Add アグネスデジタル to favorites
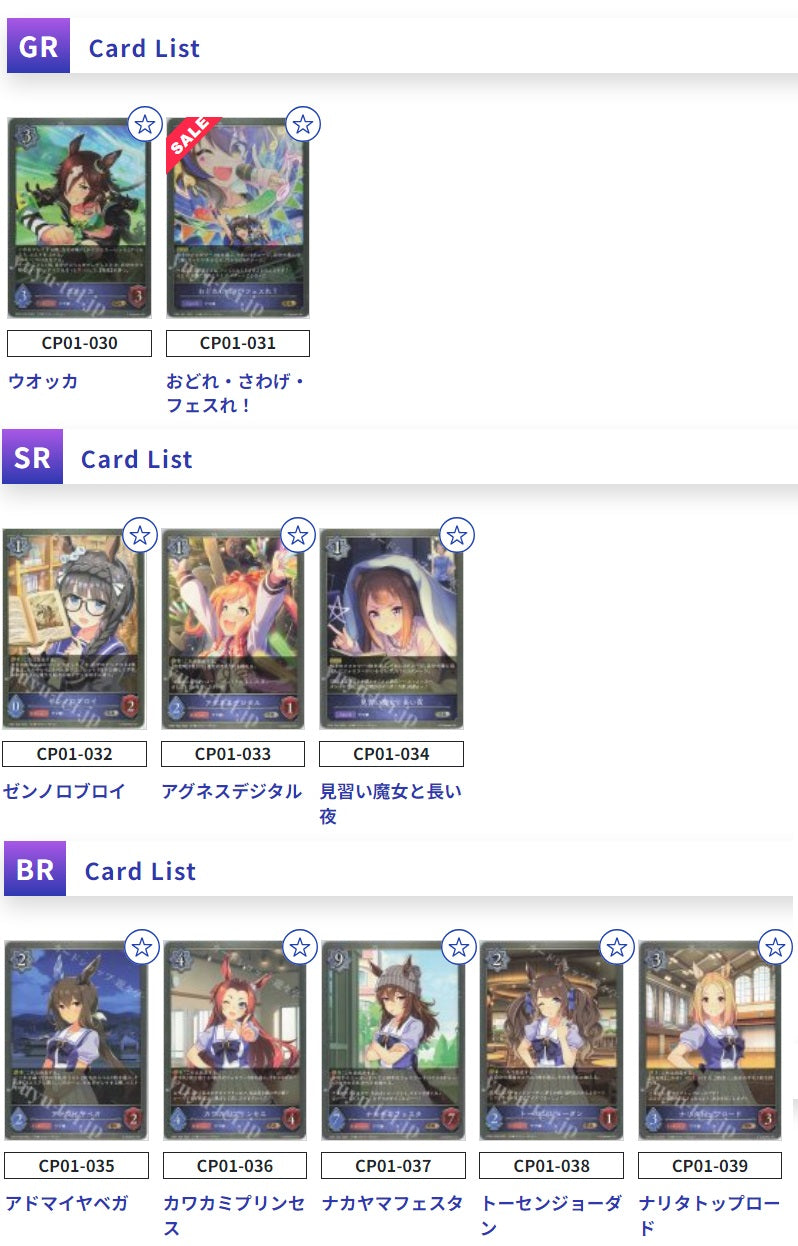Screen dimensions: 798x1246 pos(299,536)
